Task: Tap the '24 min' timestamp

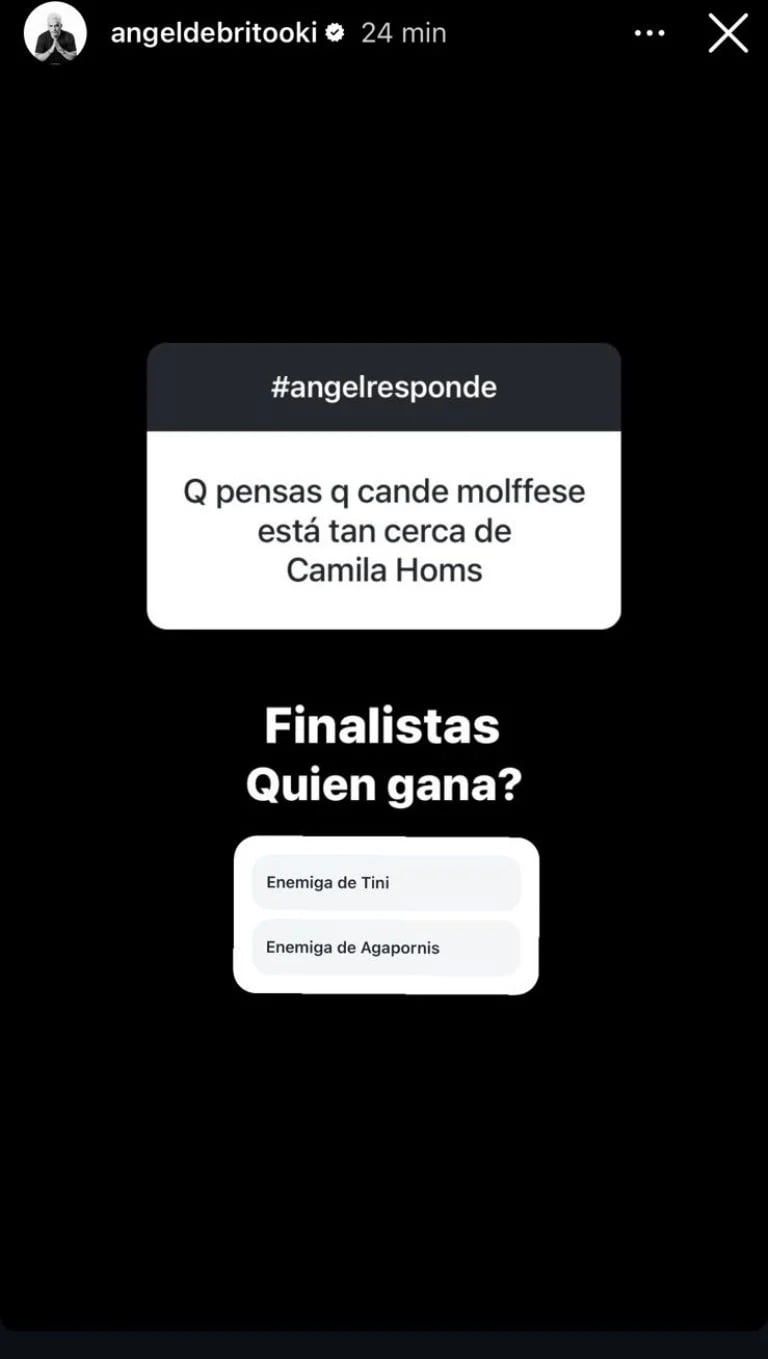Action: [404, 32]
